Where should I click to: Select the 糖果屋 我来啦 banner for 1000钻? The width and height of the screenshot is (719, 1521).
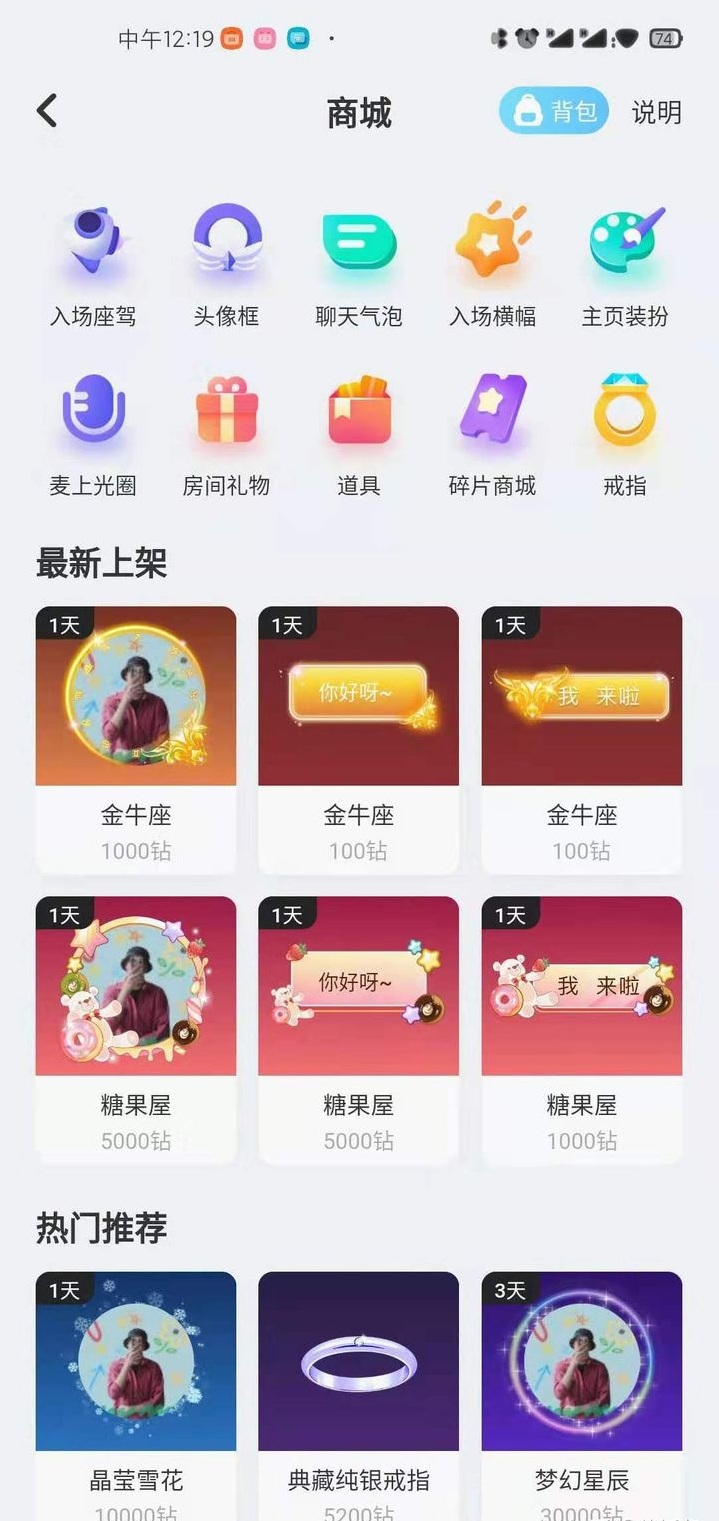582,1030
